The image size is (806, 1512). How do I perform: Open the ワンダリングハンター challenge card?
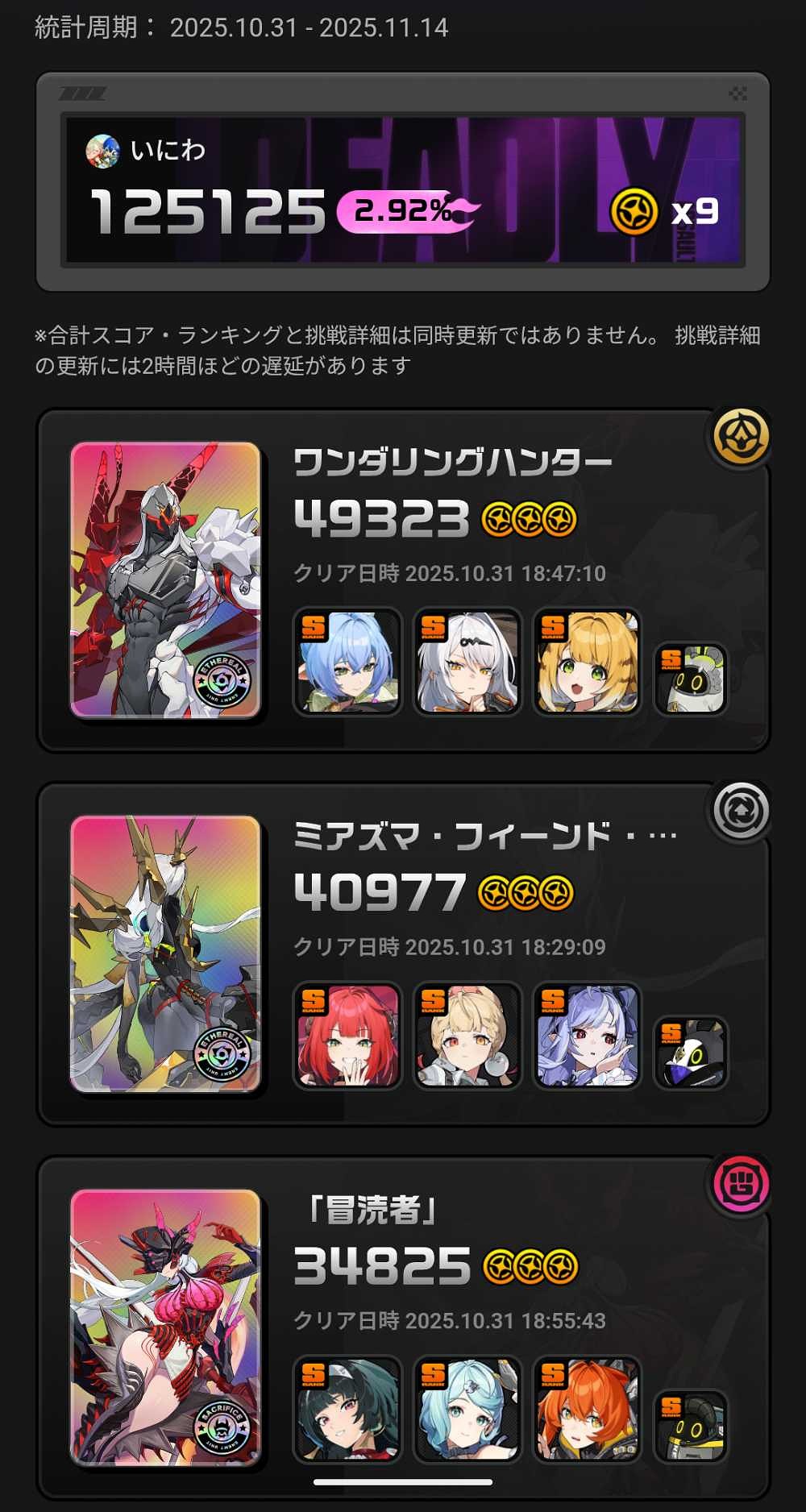coord(403,580)
